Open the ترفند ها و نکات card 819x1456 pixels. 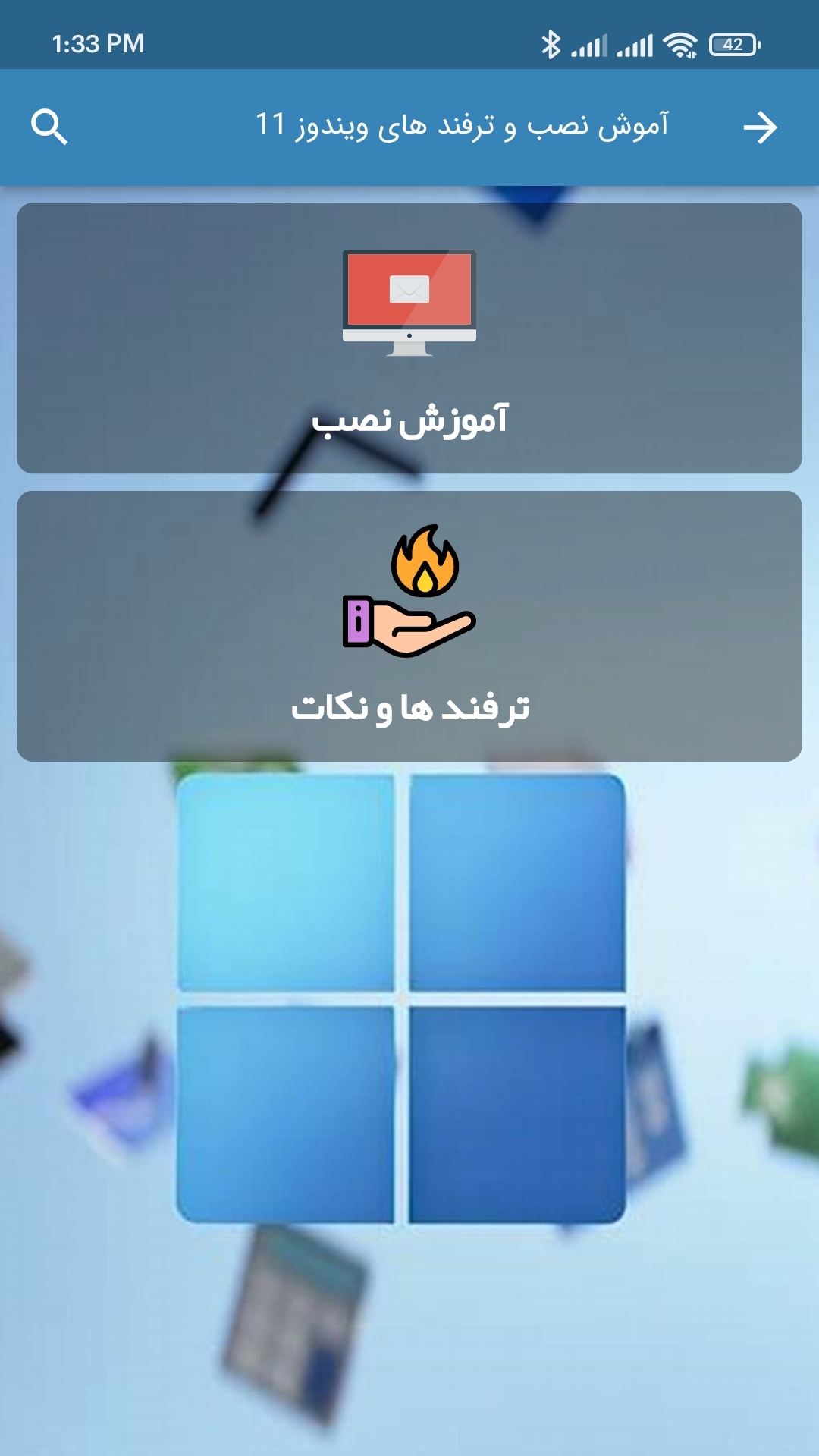coord(409,626)
